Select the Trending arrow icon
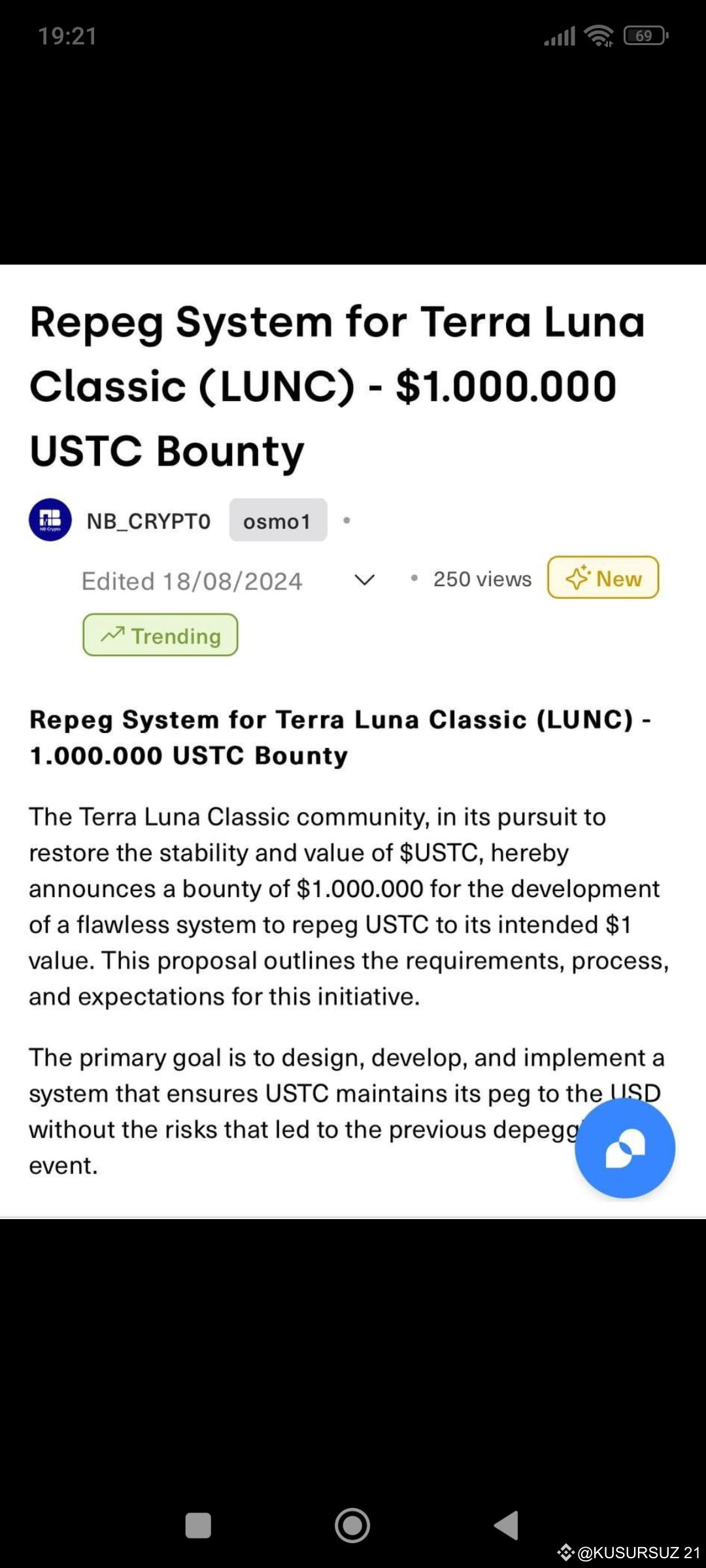This screenshot has width=706, height=1568. point(114,634)
